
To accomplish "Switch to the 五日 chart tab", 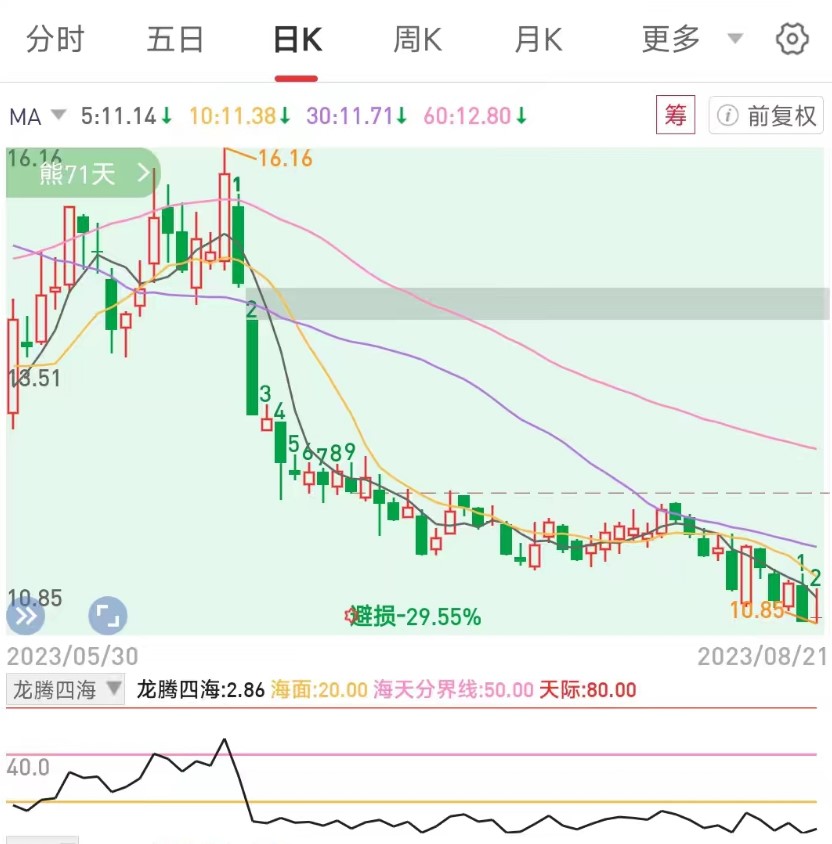I will (x=175, y=40).
